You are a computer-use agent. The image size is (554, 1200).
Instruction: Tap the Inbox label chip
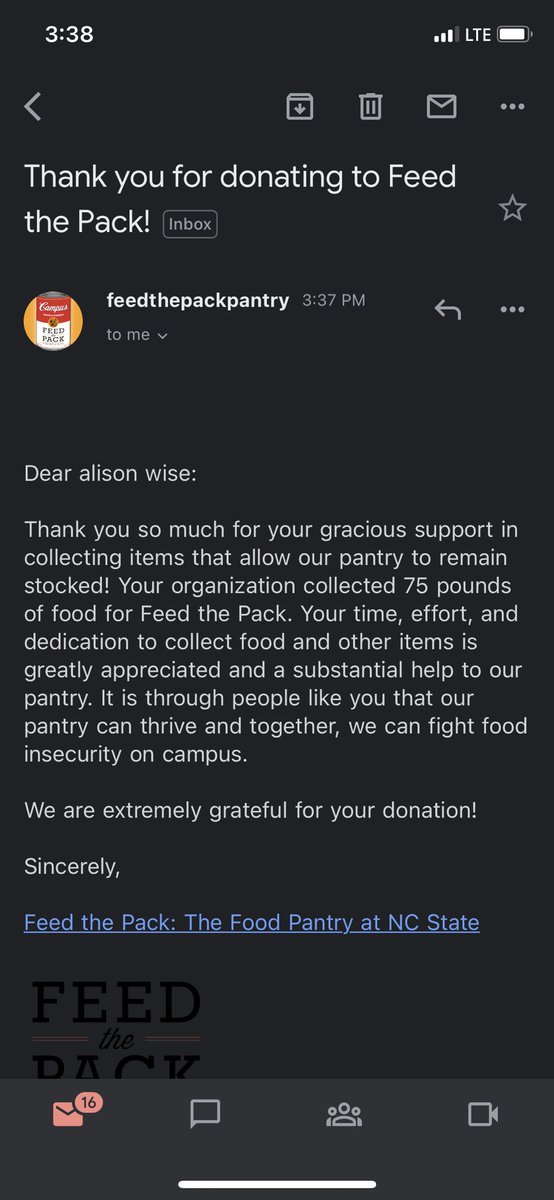190,225
